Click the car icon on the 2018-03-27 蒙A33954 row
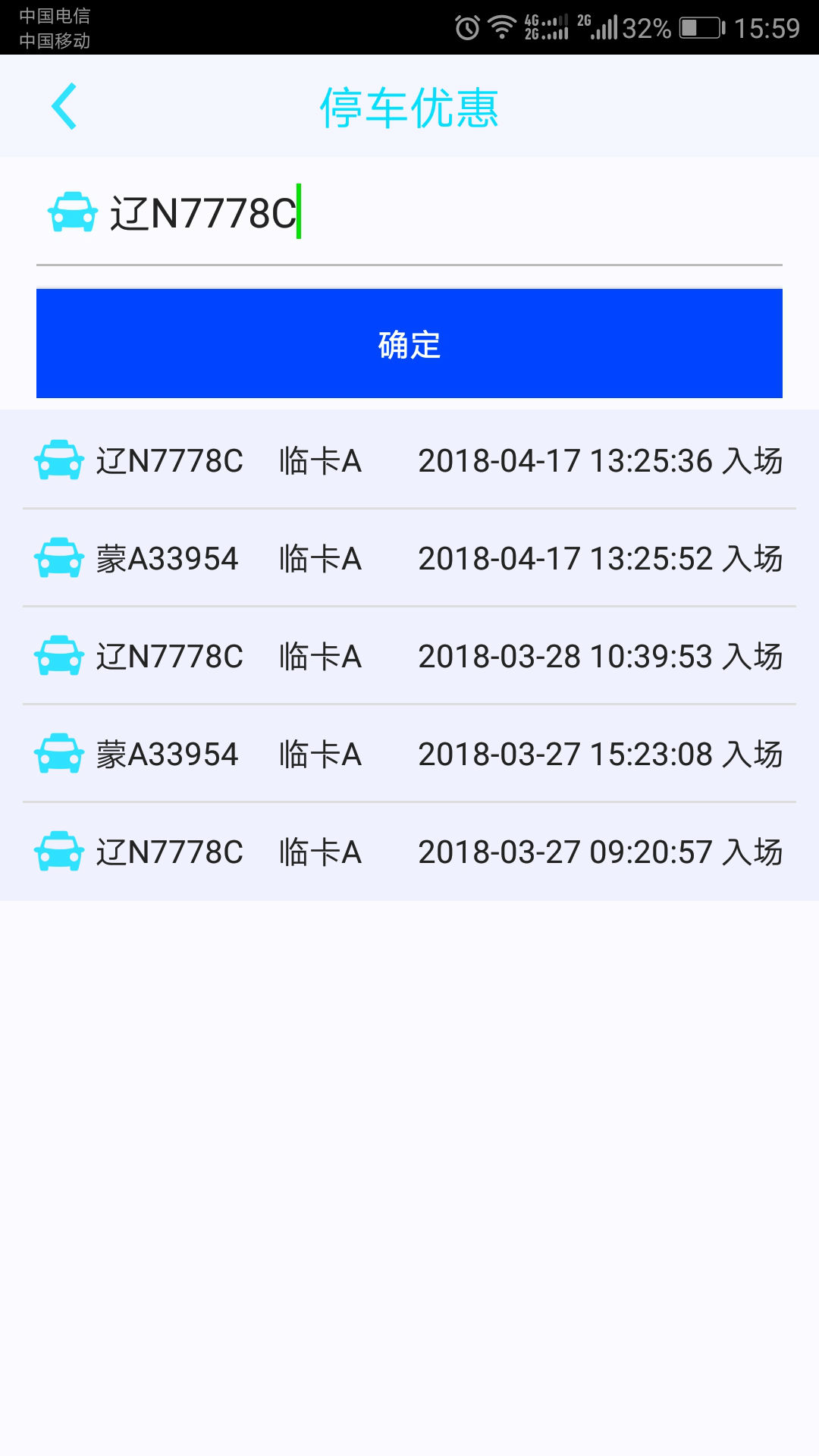The height and width of the screenshot is (1456, 819). click(x=58, y=755)
